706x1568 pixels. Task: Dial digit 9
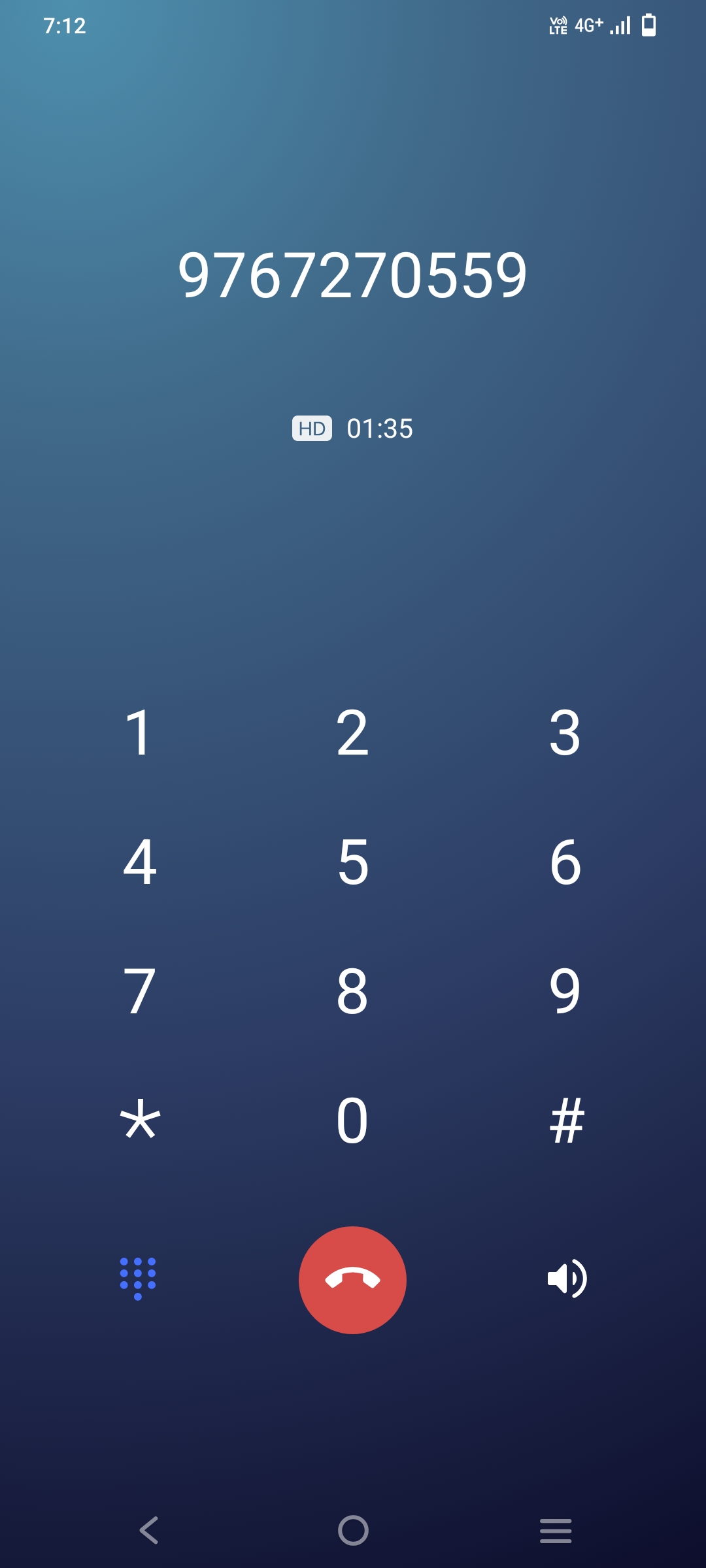click(x=565, y=991)
